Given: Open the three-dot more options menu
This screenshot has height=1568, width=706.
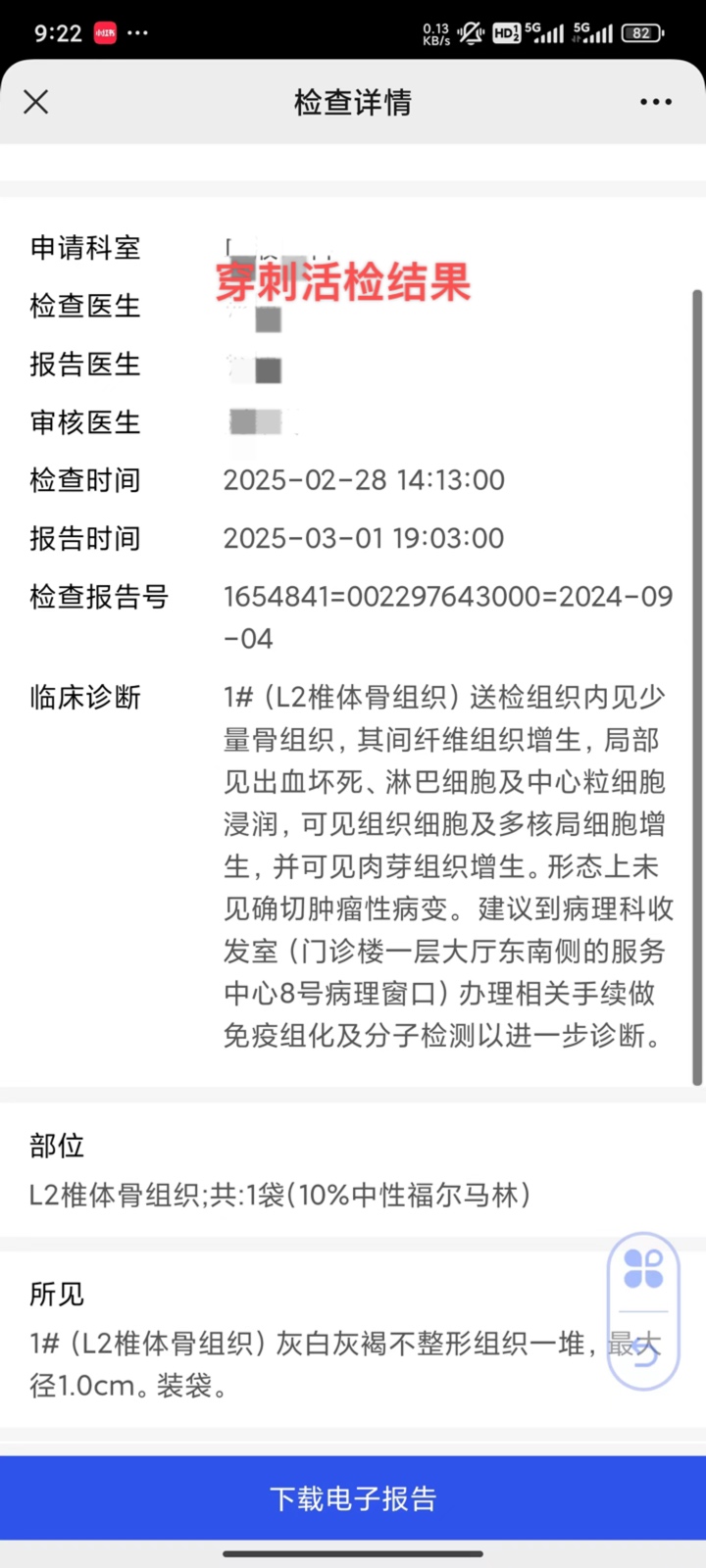Looking at the screenshot, I should [655, 102].
